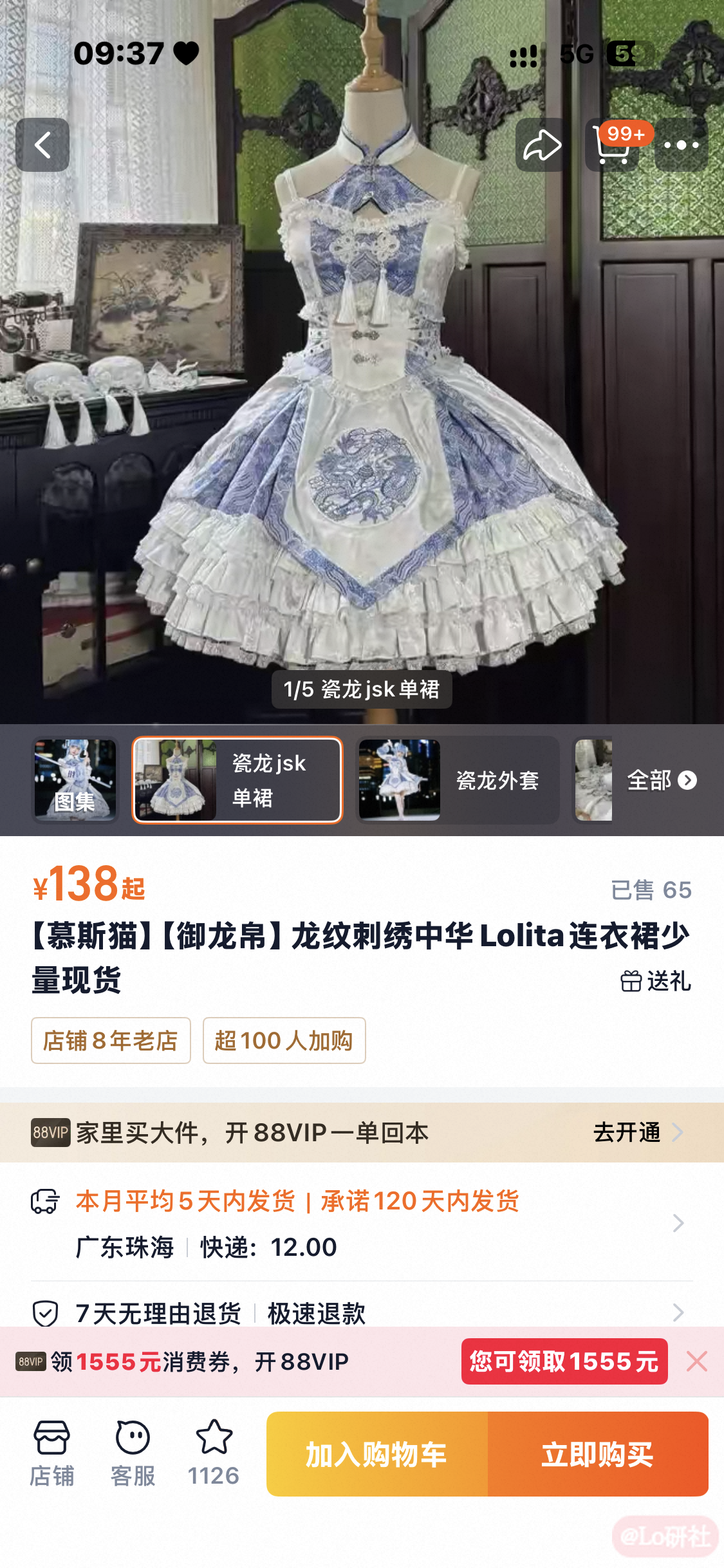The height and width of the screenshot is (1568, 724).
Task: Choose the 瓷龙jsk单裙 variant
Action: 237,779
